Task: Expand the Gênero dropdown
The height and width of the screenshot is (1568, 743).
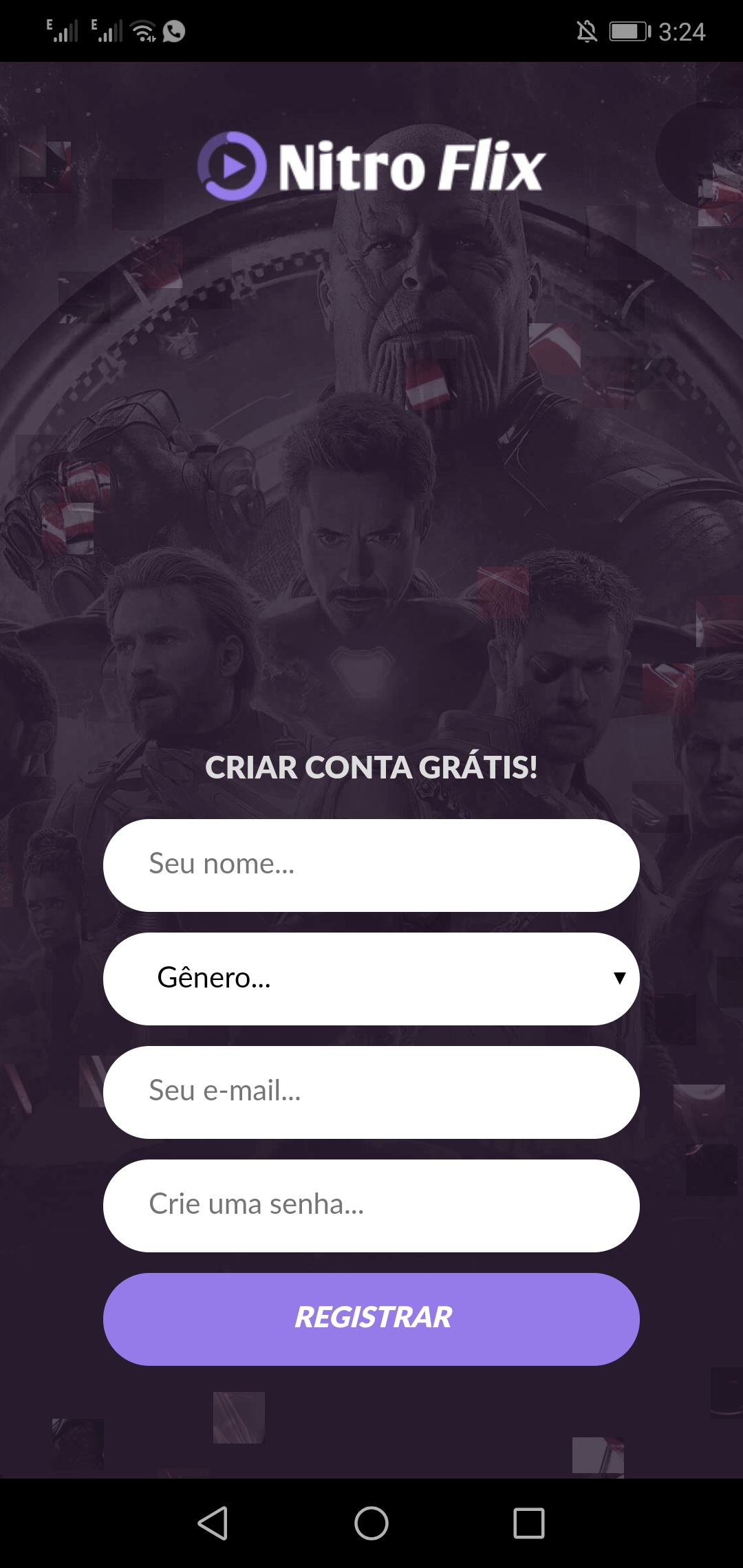Action: point(371,979)
